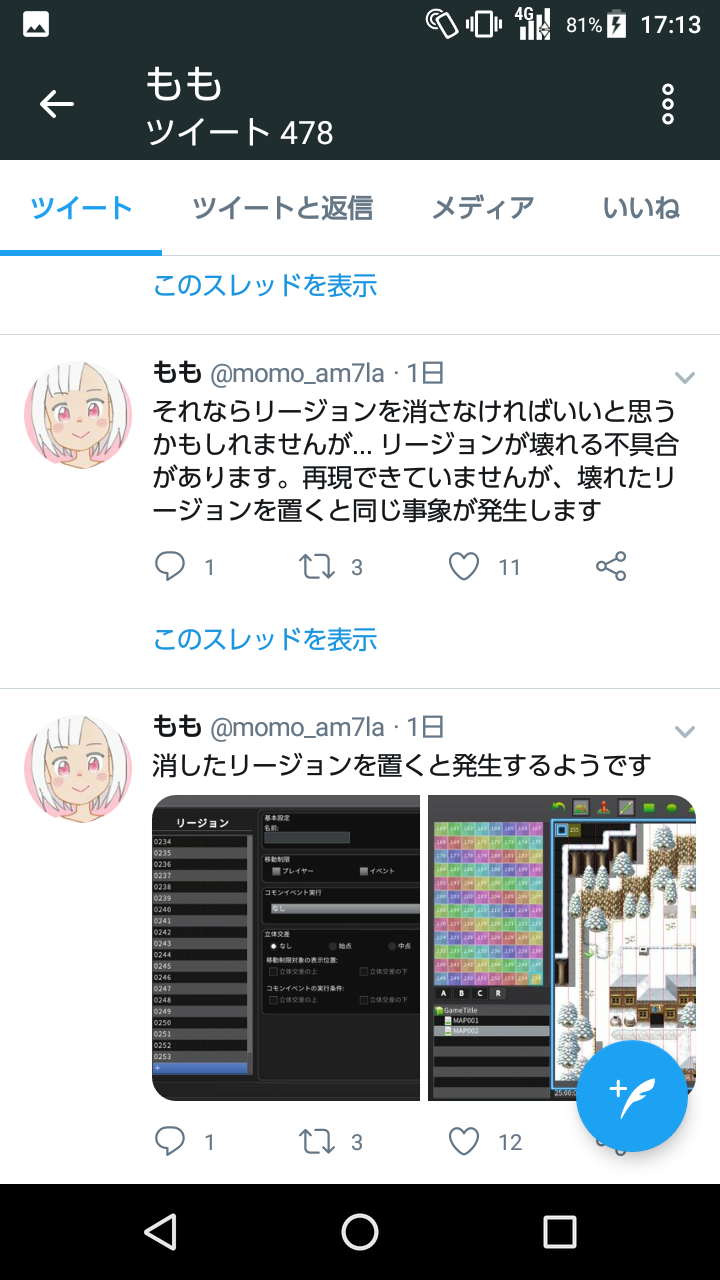Viewport: 720px width, 1280px height.
Task: Like the tweet with 11 likes
Action: pyautogui.click(x=464, y=567)
